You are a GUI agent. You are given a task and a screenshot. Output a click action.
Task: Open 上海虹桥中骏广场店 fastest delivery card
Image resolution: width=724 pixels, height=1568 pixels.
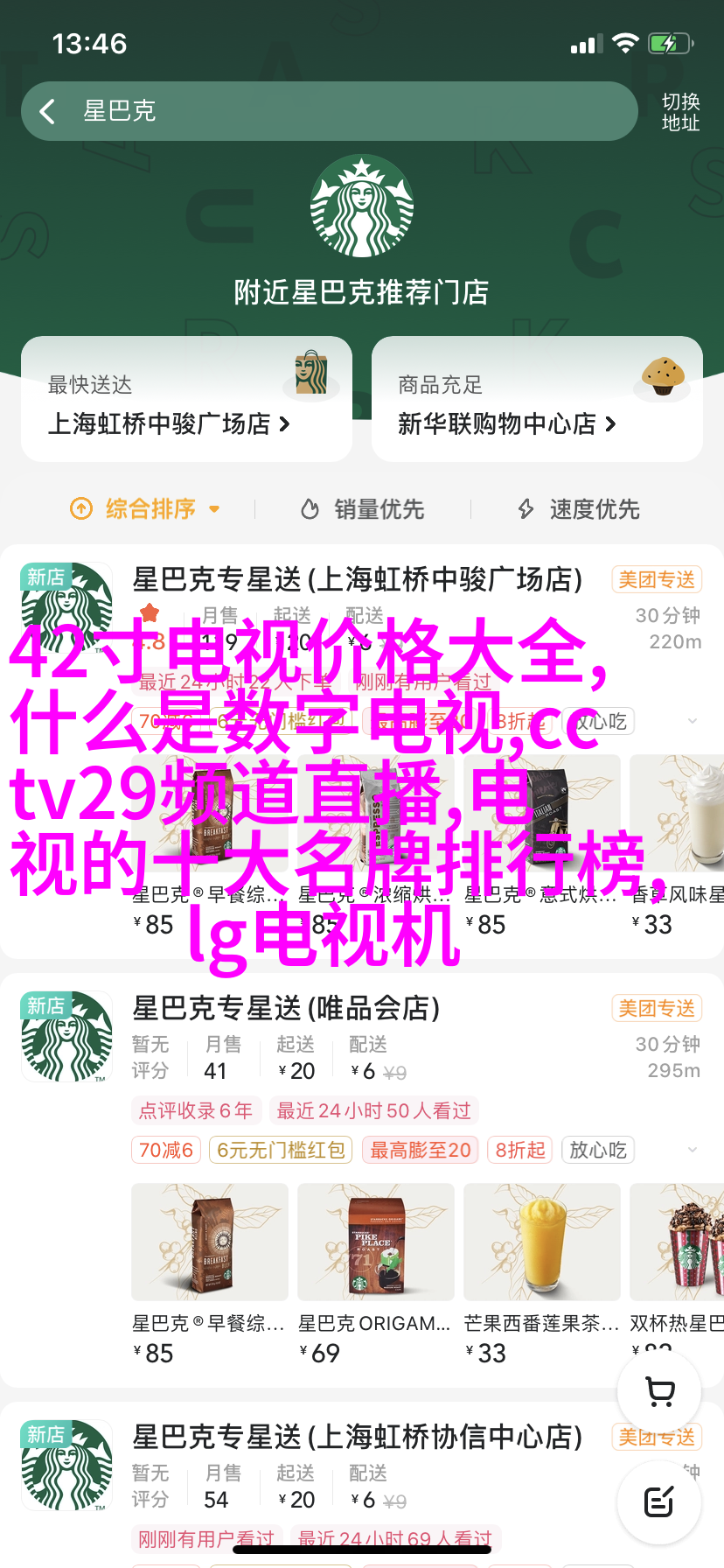[186, 399]
